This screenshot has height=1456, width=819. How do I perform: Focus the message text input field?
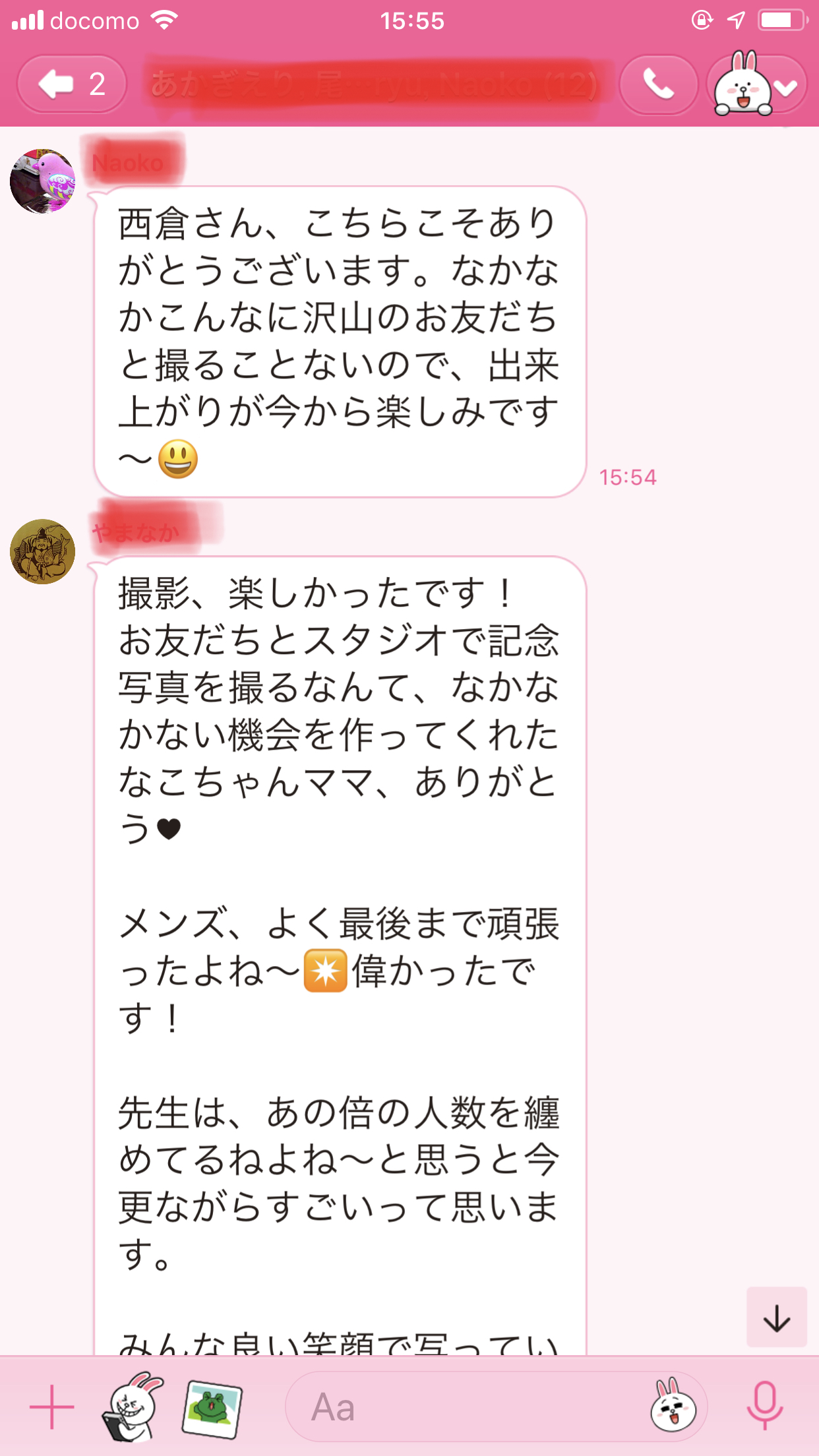(x=462, y=1407)
